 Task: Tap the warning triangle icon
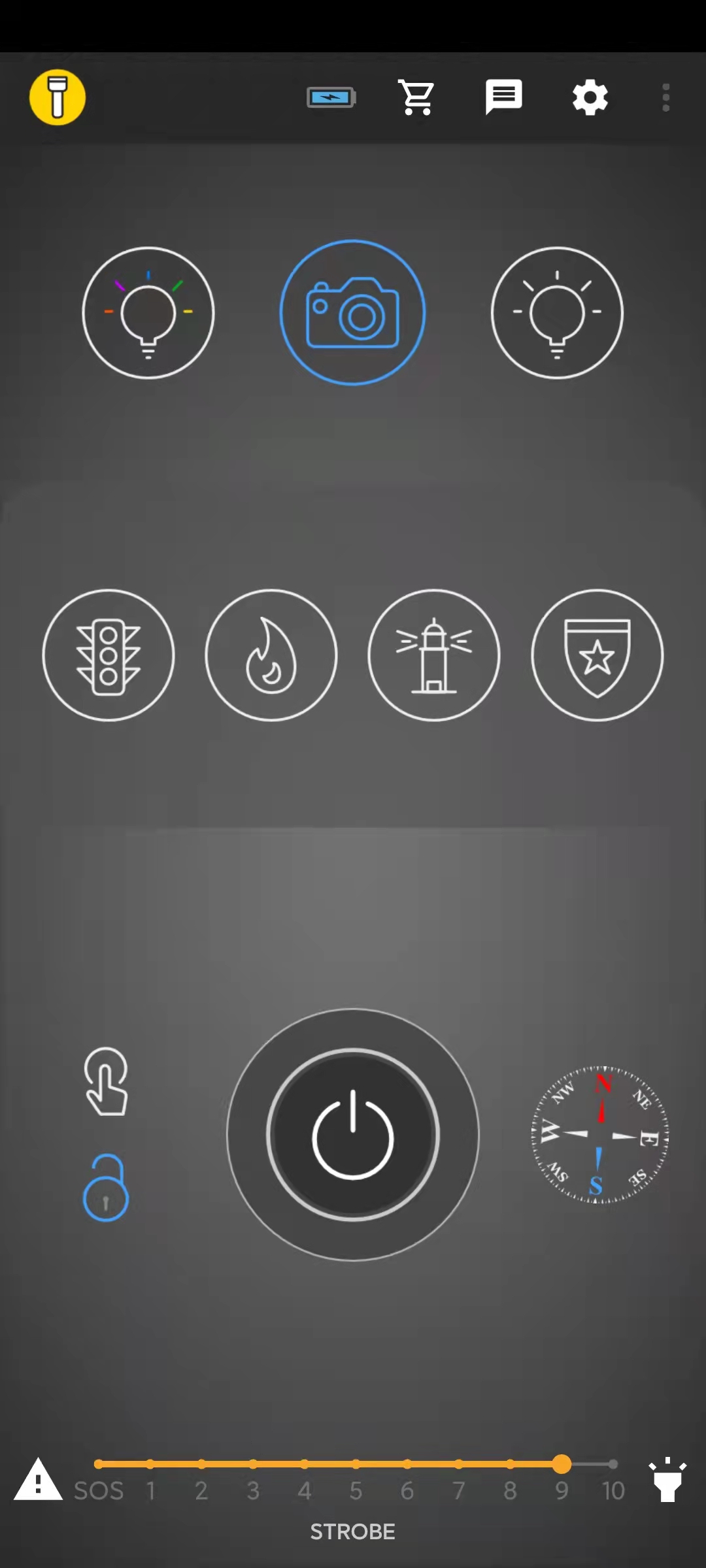coord(38,1480)
